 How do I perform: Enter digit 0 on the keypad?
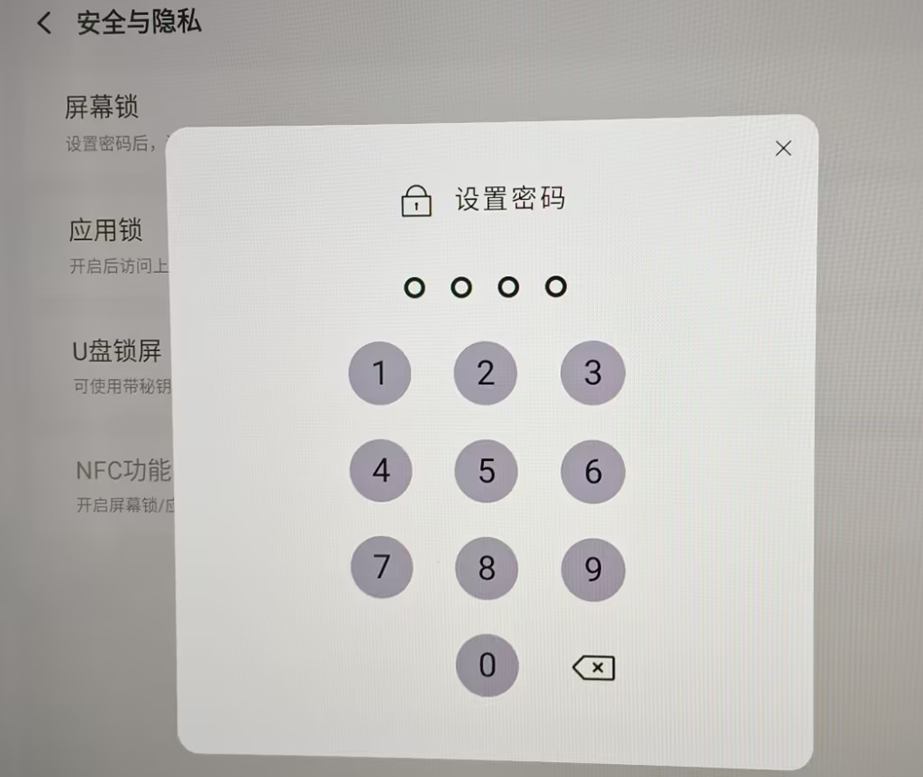[487, 664]
